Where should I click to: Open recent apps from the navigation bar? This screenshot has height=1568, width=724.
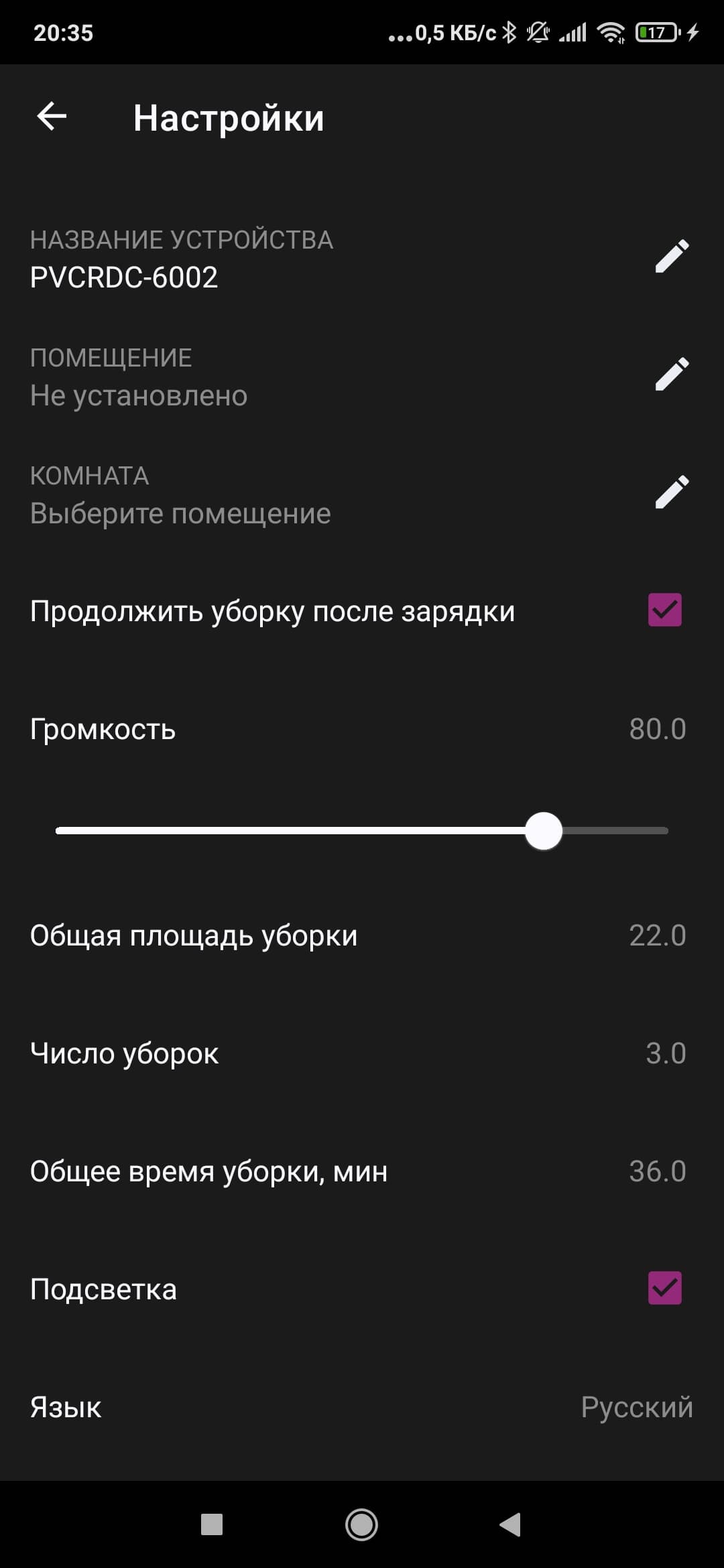point(212,1524)
